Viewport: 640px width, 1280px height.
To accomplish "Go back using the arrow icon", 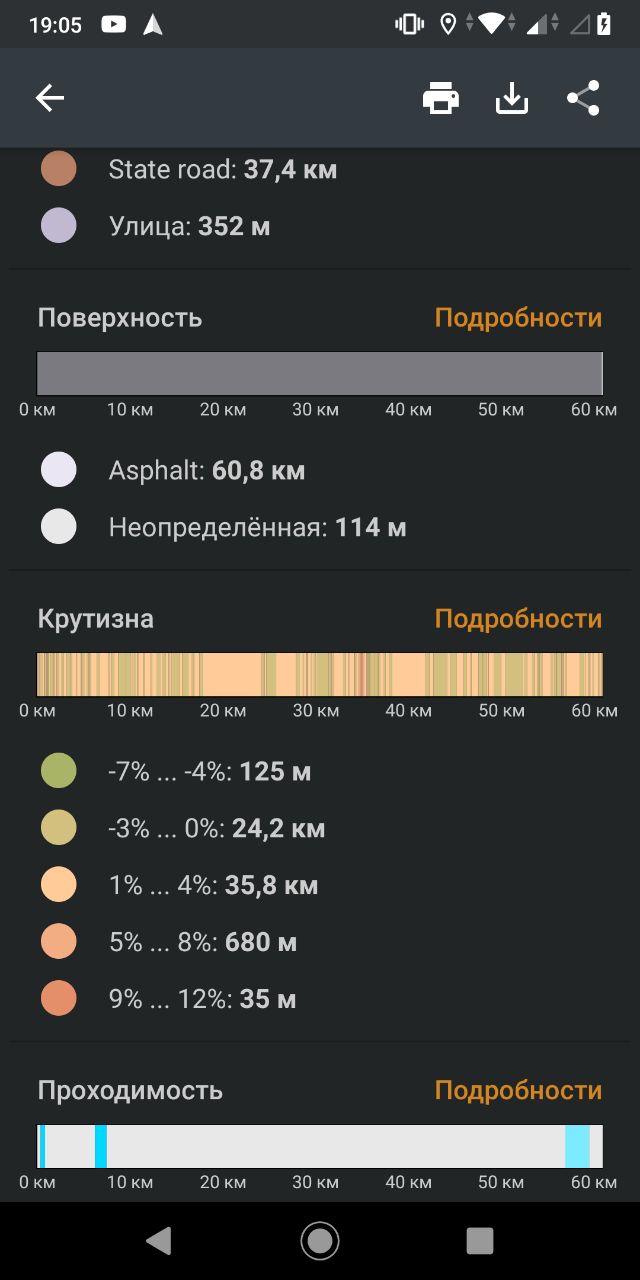I will pos(50,98).
